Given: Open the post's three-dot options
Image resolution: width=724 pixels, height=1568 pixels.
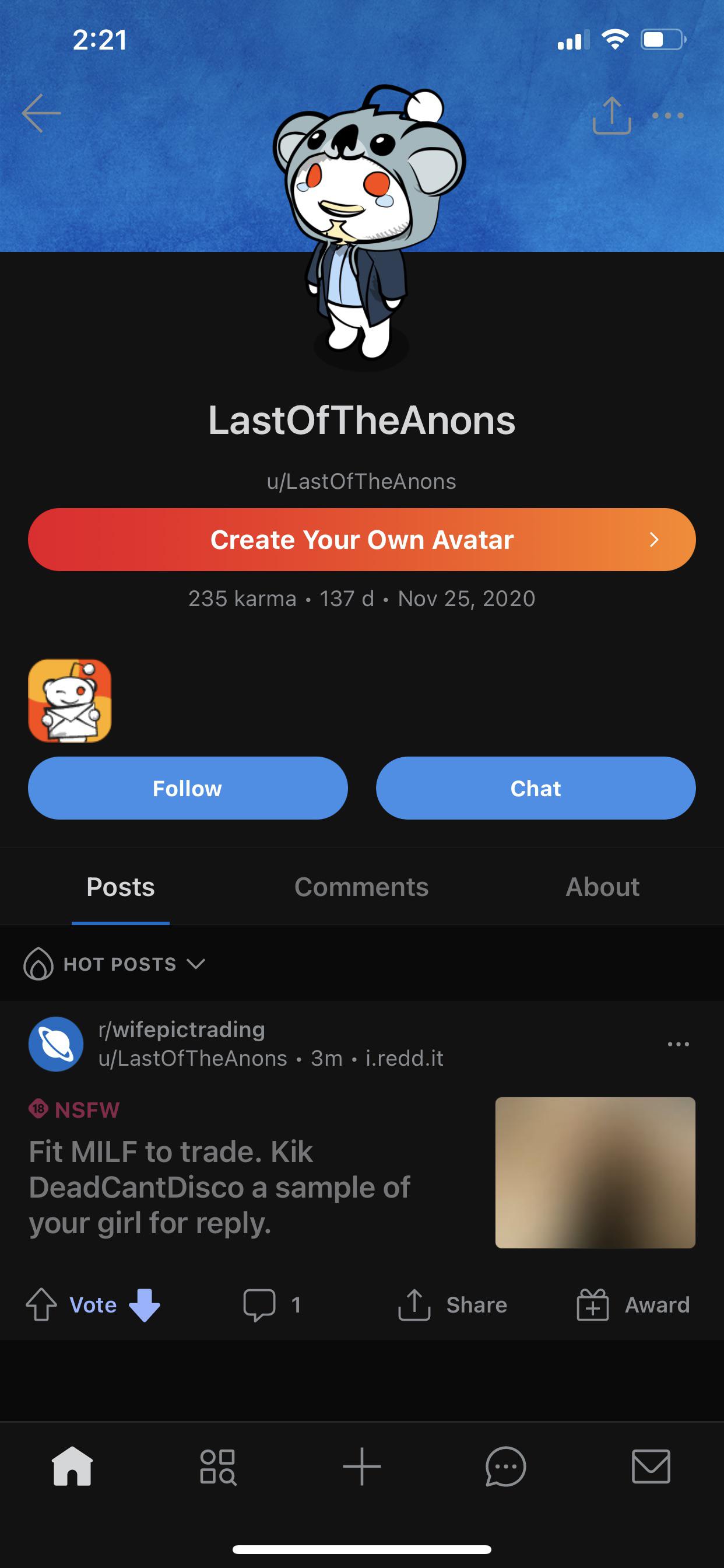Looking at the screenshot, I should pyautogui.click(x=678, y=1044).
